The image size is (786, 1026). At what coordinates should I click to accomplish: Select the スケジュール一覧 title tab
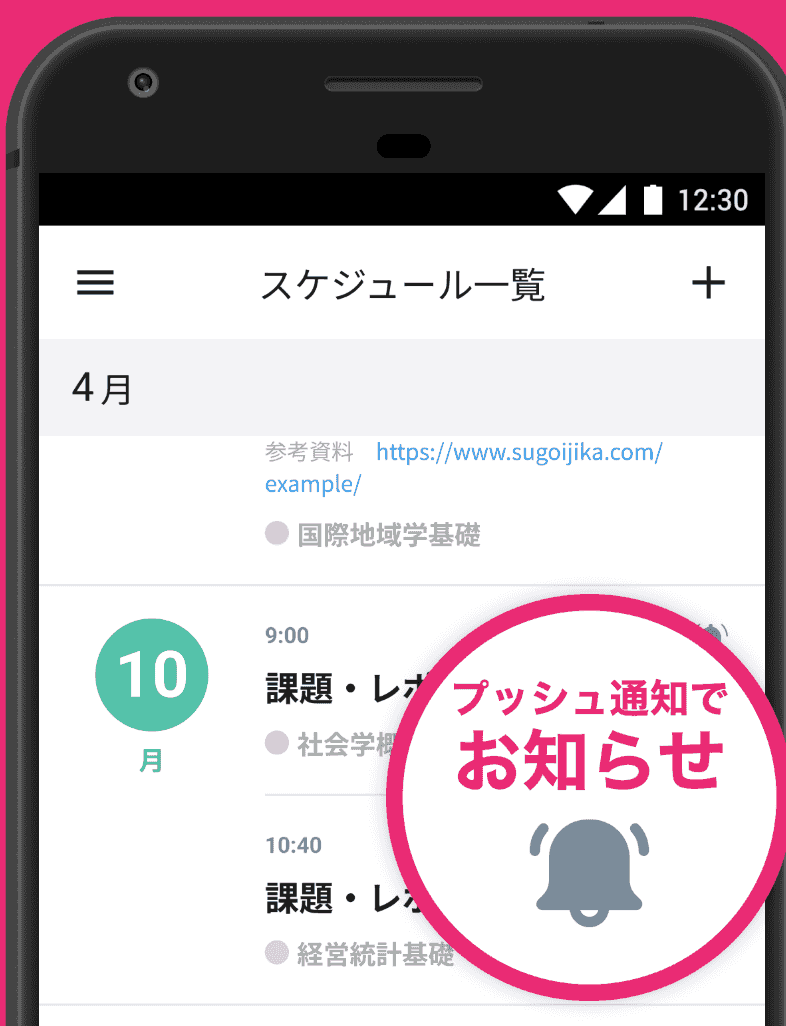click(404, 284)
